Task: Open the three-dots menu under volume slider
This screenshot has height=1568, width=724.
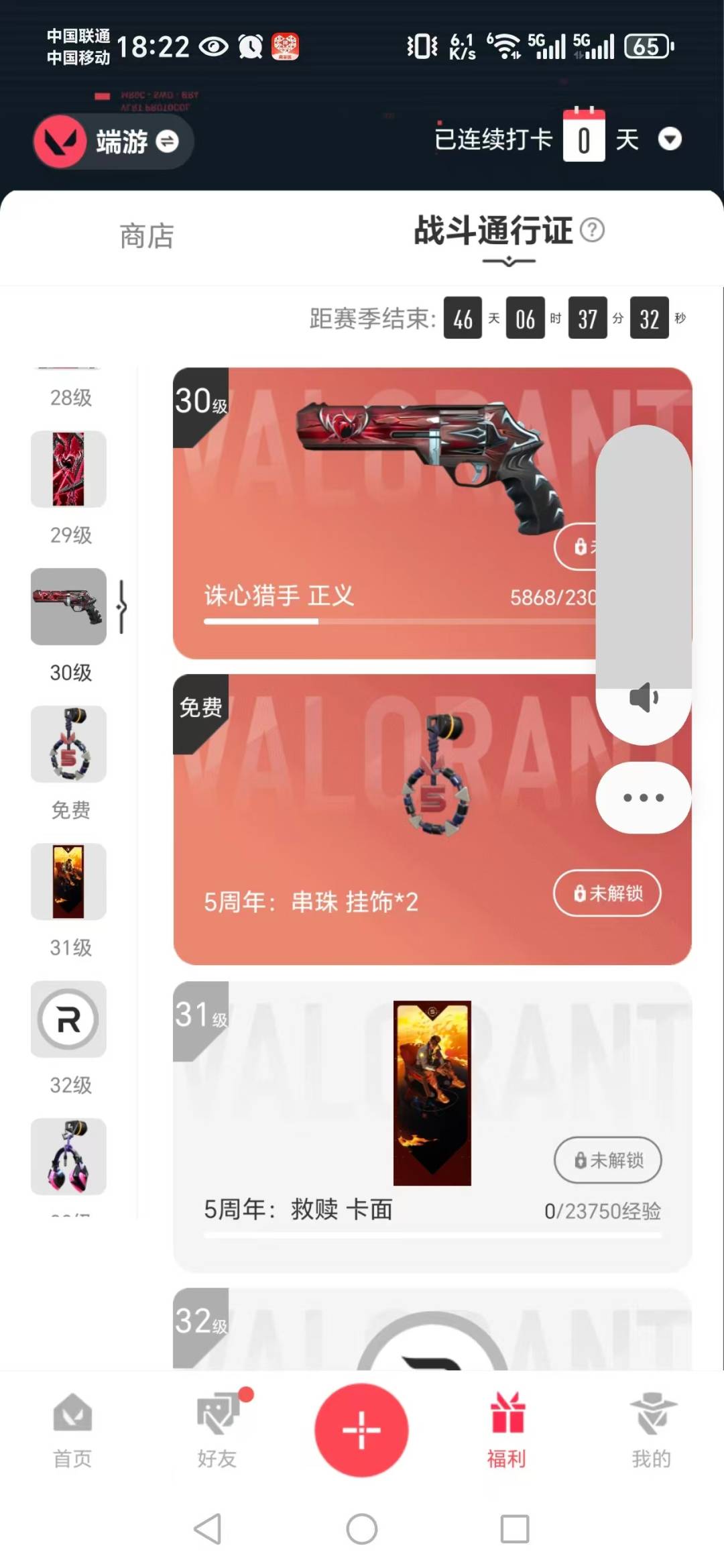Action: tap(643, 797)
